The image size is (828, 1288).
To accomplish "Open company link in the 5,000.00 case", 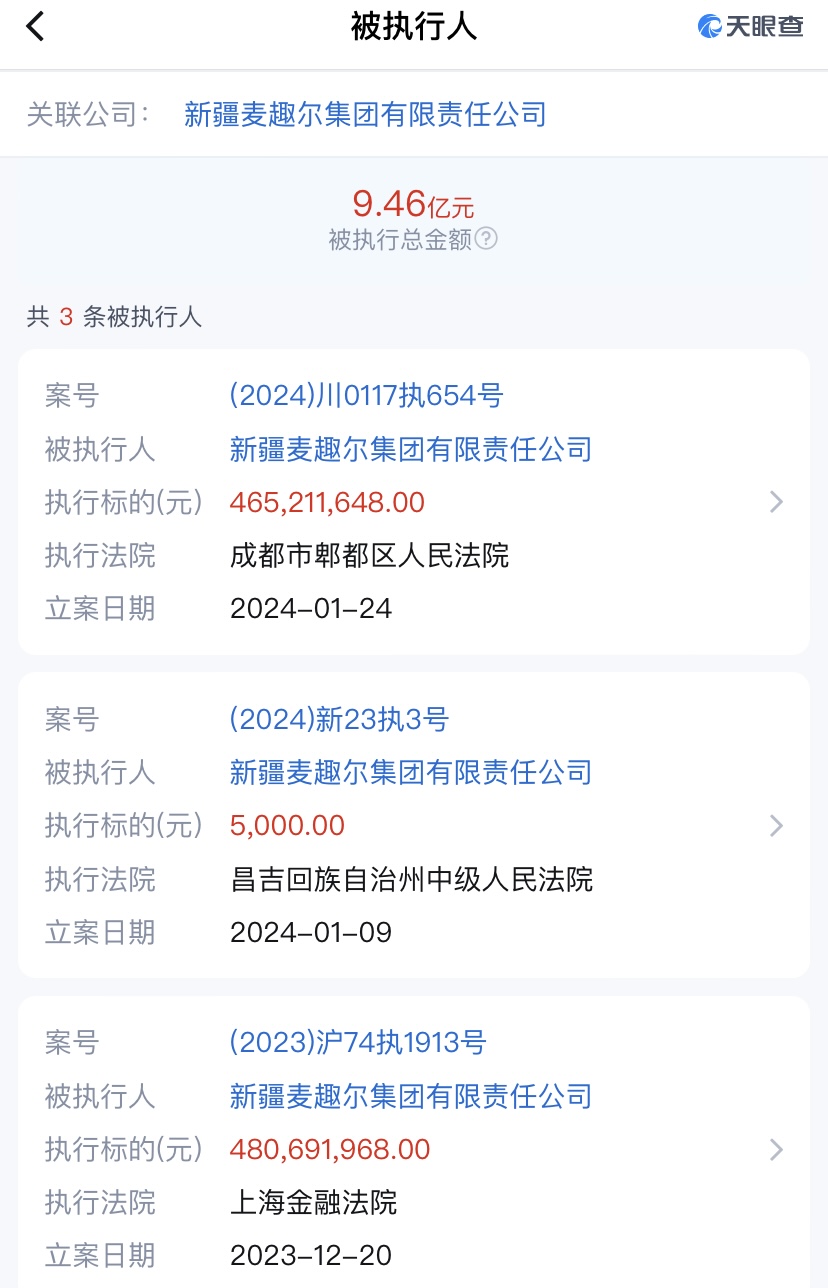I will [410, 772].
